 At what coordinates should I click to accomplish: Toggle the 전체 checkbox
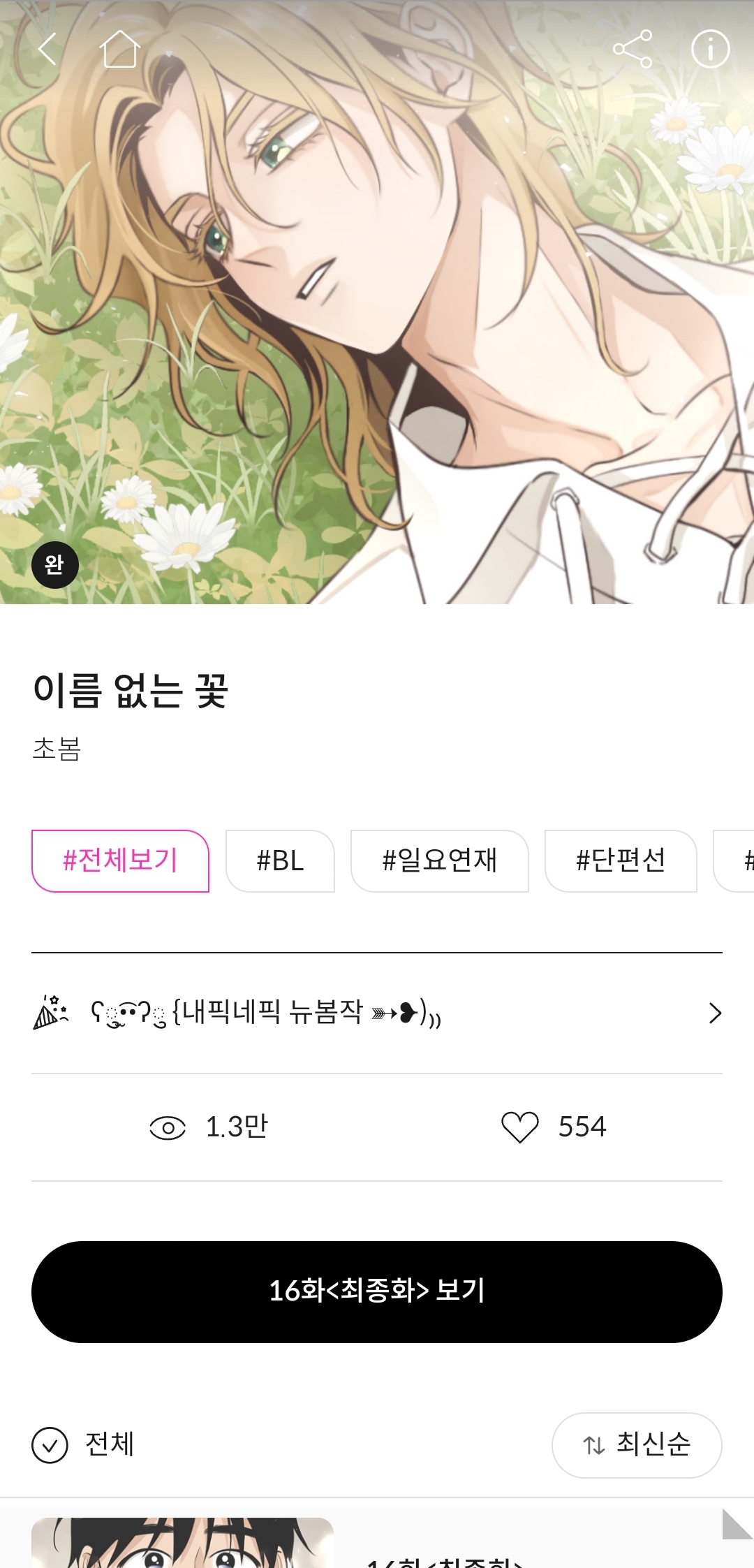click(50, 1445)
